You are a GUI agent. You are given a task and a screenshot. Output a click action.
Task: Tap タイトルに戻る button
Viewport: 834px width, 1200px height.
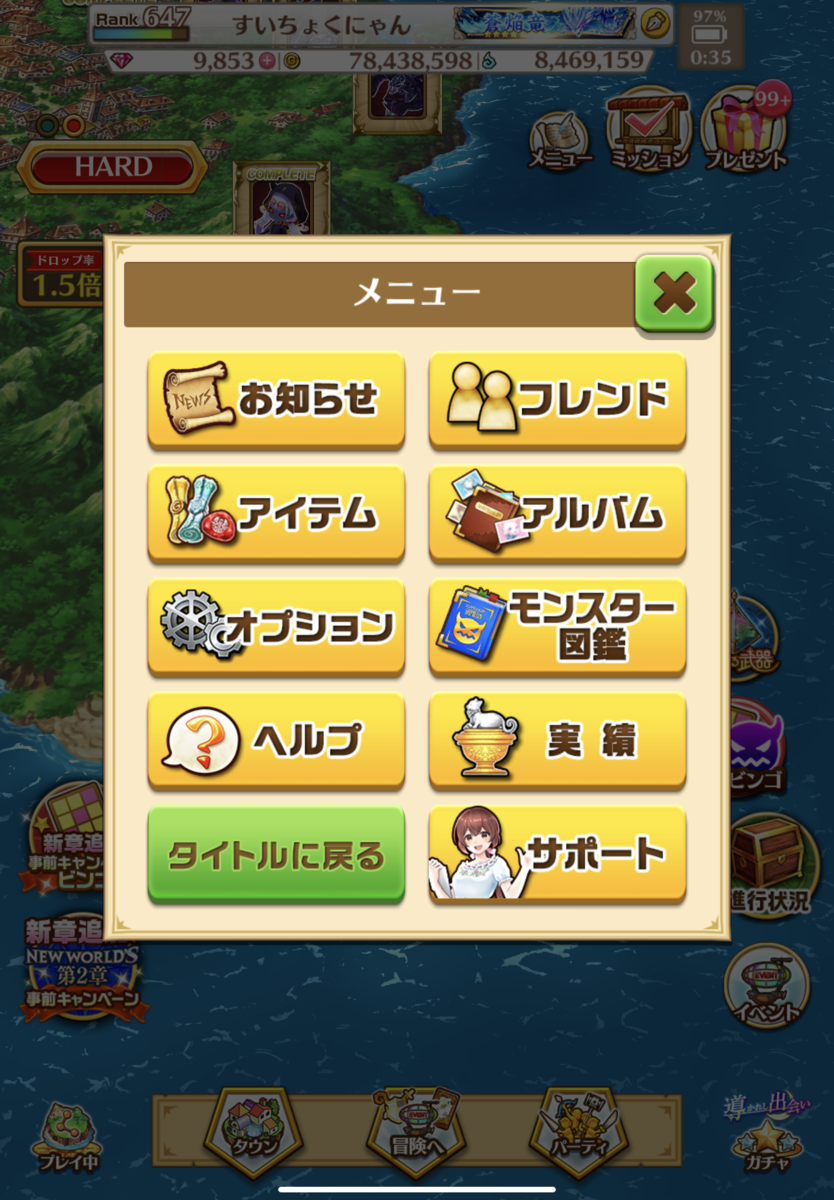point(276,855)
